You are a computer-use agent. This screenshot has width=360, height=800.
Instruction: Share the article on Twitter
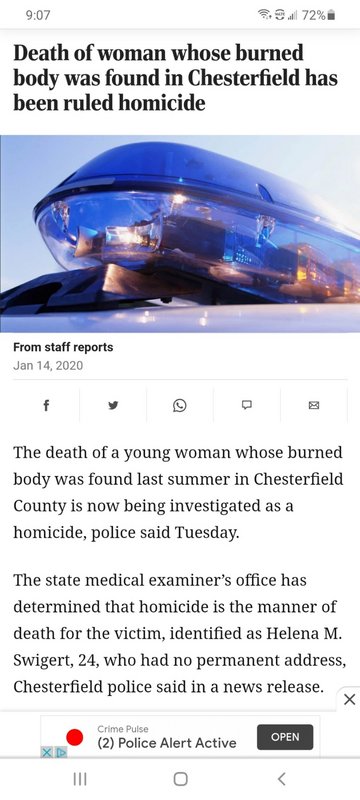[113, 405]
